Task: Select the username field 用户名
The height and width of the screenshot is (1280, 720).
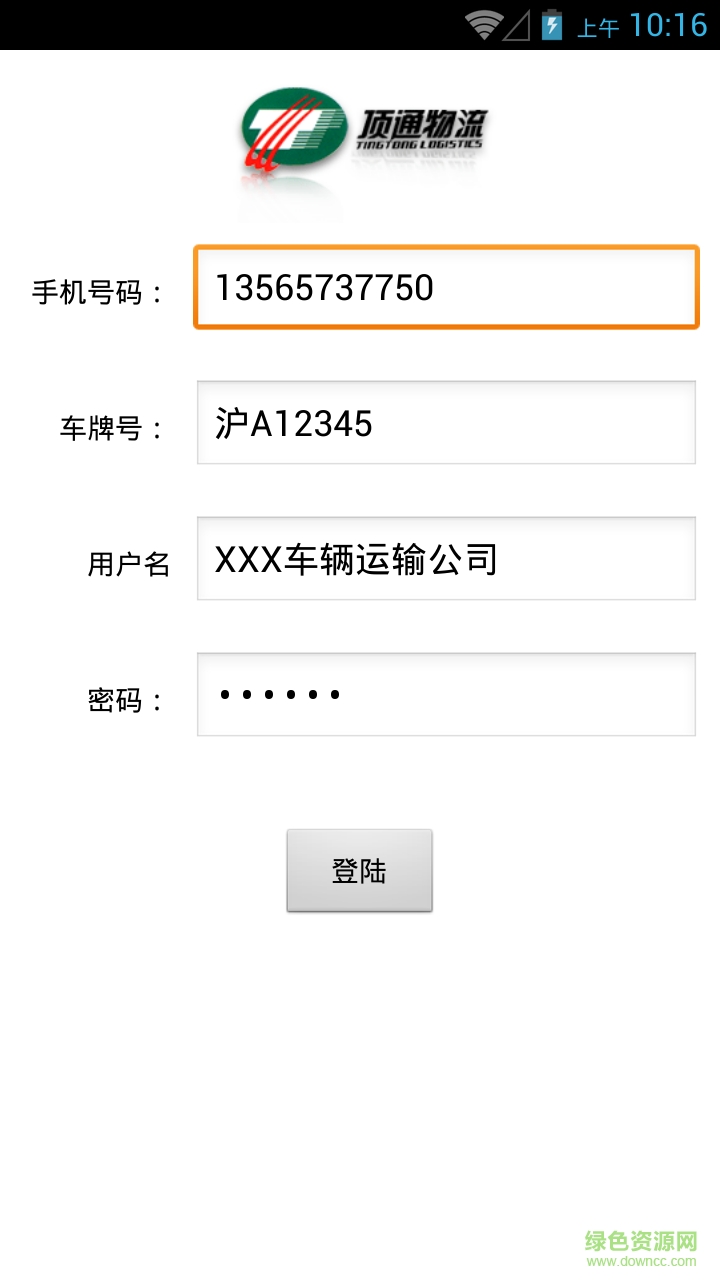Action: [x=446, y=559]
